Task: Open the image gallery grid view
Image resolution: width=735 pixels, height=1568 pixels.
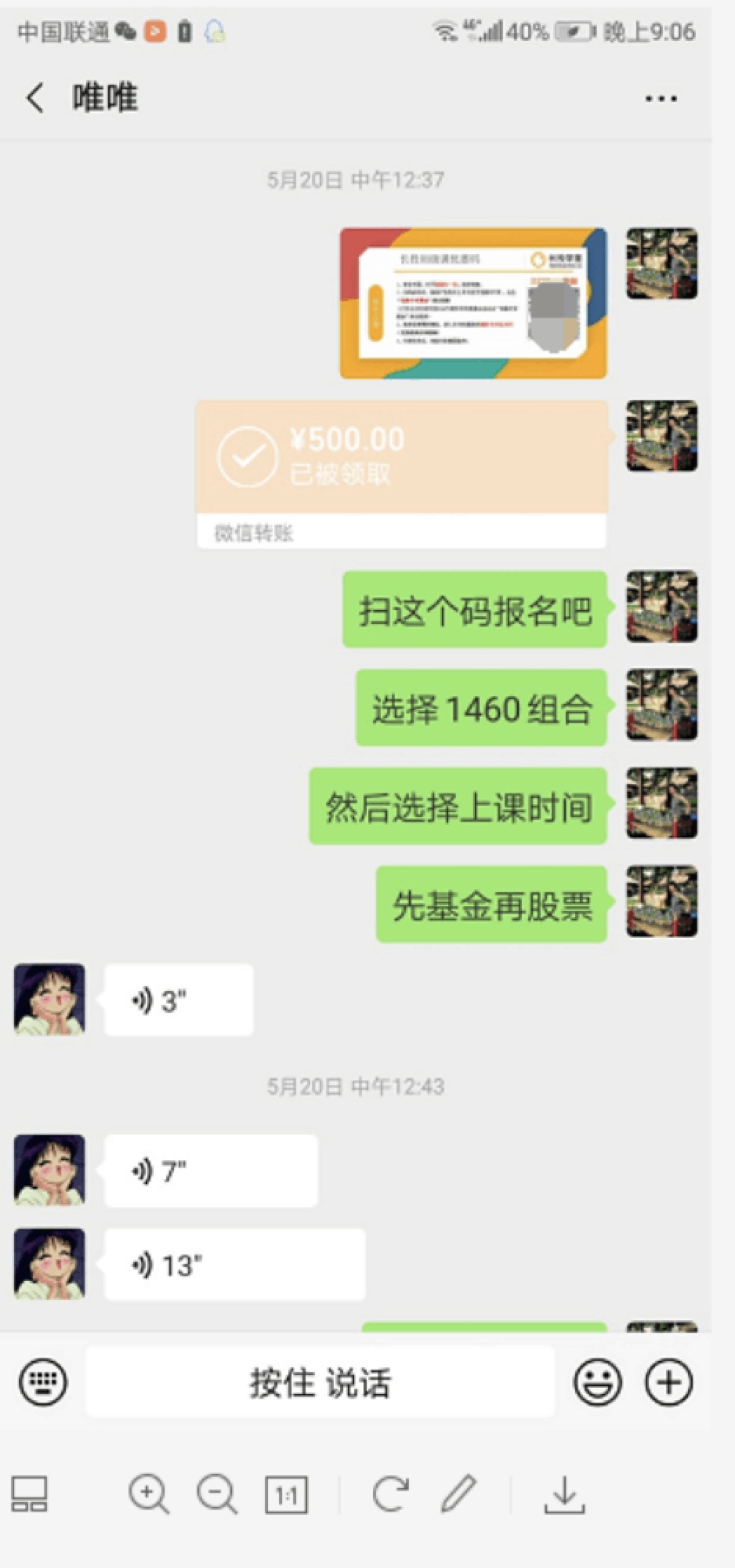Action: 29,1494
